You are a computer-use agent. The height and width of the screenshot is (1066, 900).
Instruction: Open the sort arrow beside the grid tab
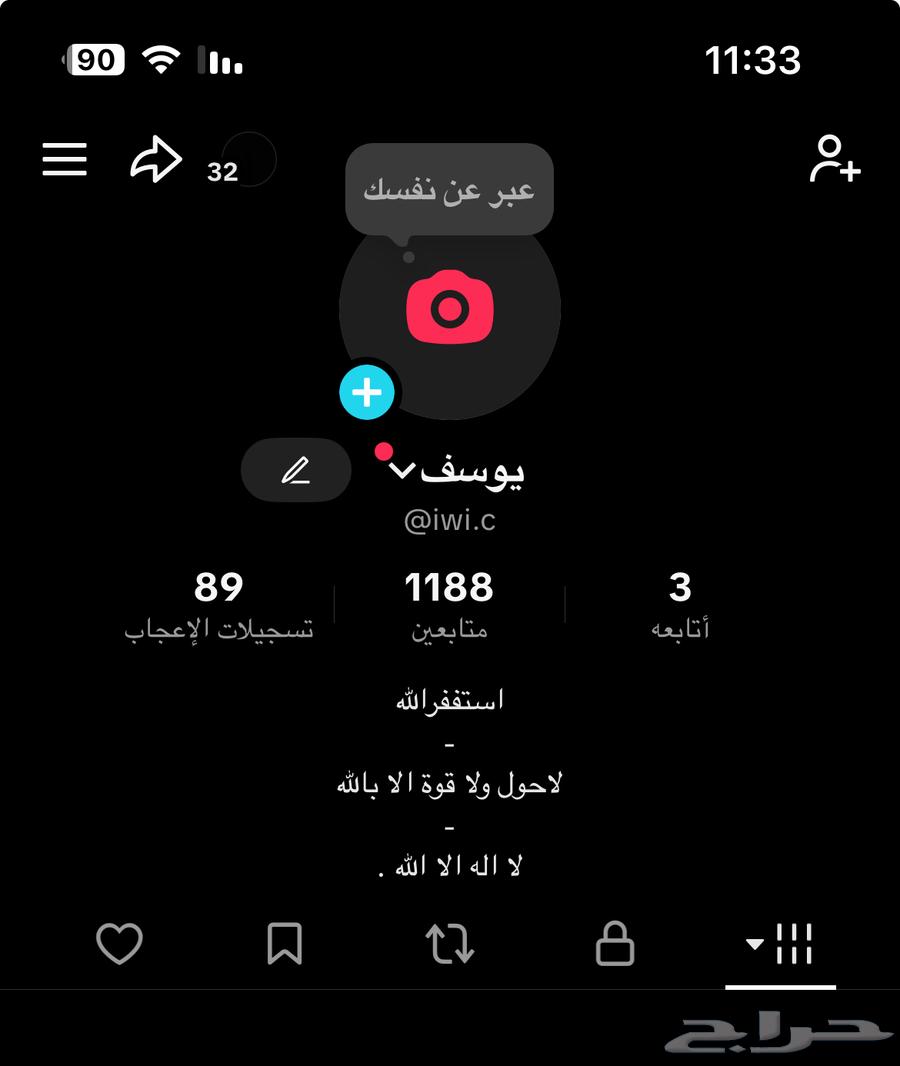[x=753, y=941]
